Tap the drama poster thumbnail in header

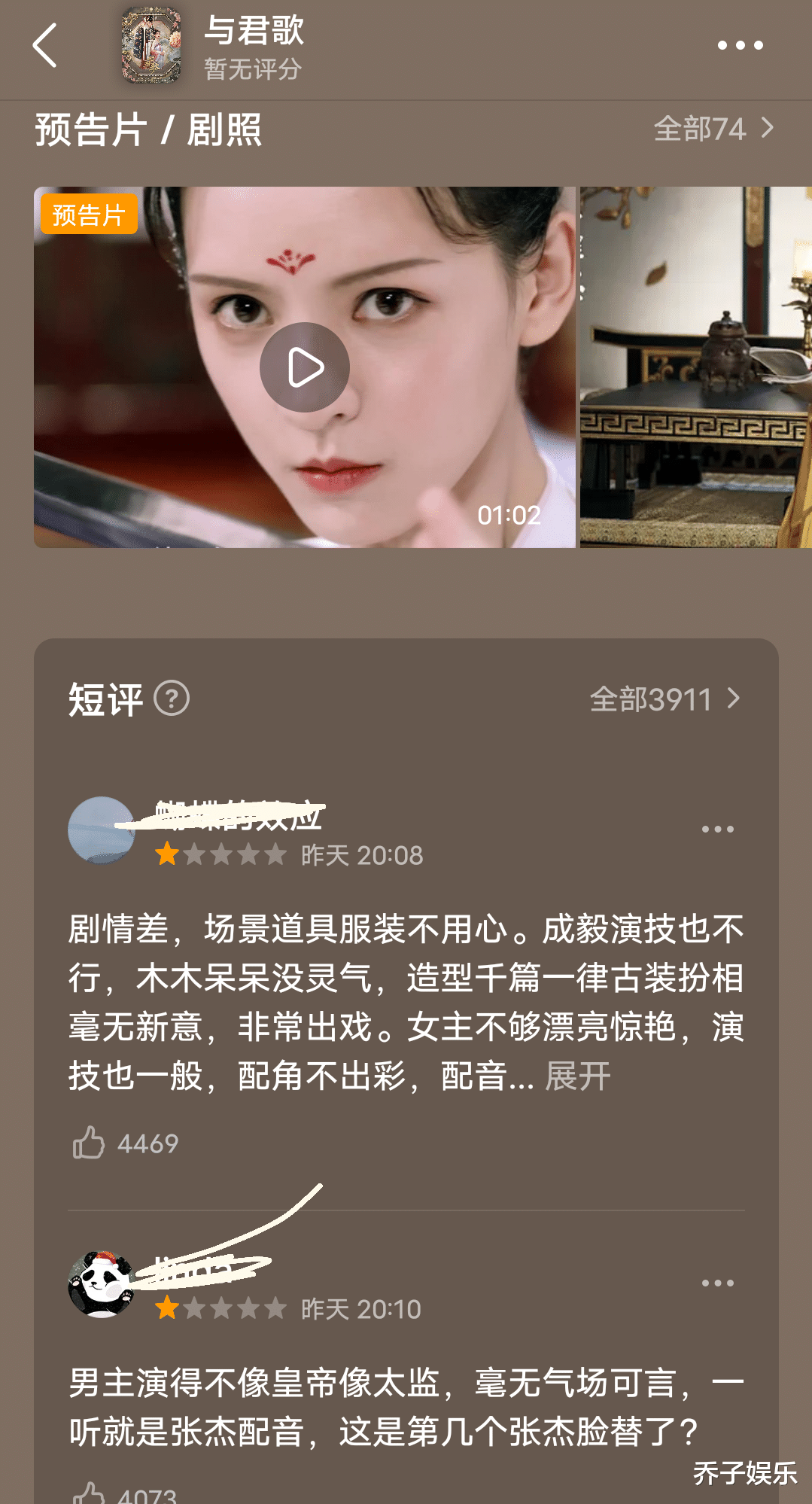150,45
